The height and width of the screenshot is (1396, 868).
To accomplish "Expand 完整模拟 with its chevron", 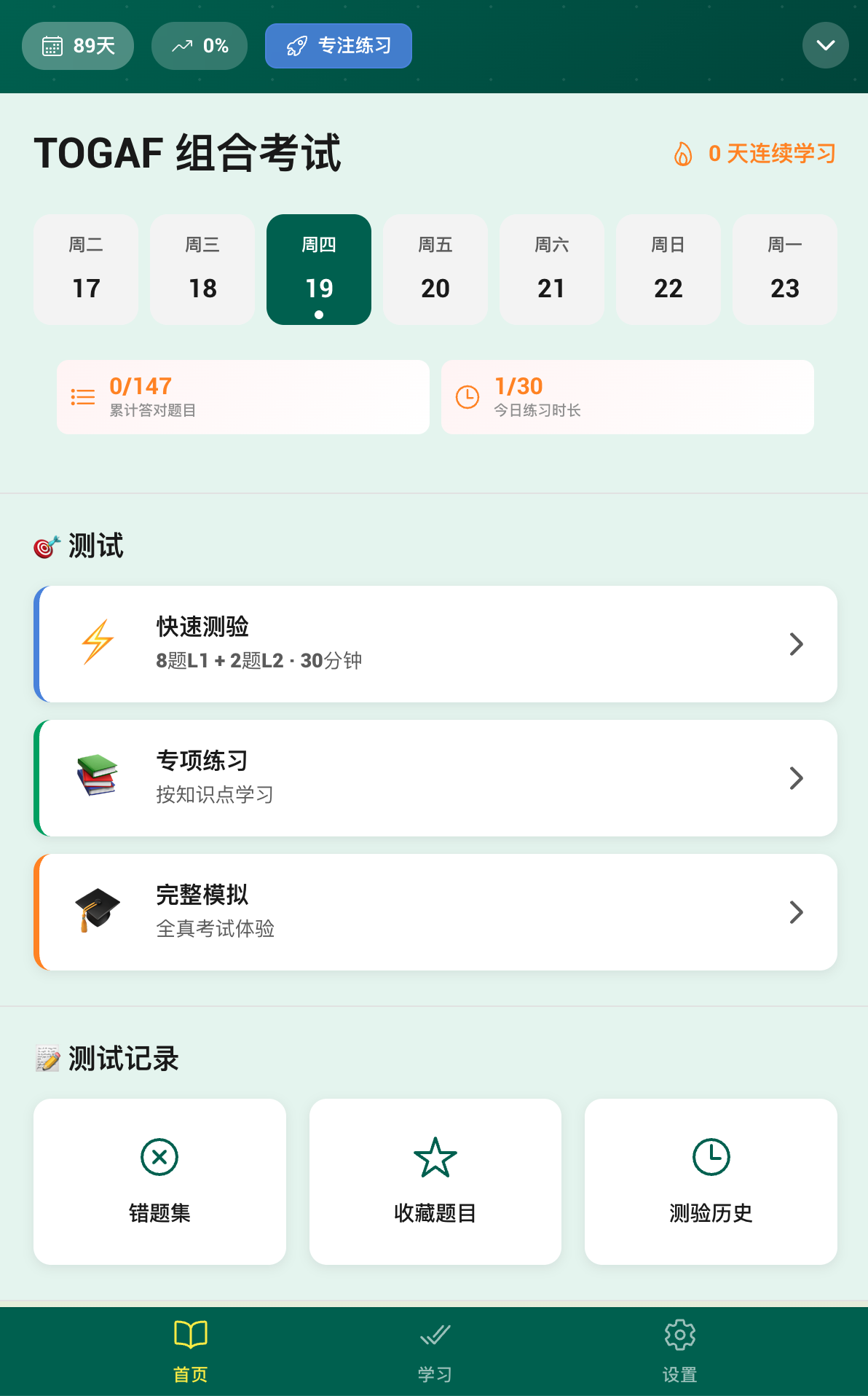I will point(797,911).
